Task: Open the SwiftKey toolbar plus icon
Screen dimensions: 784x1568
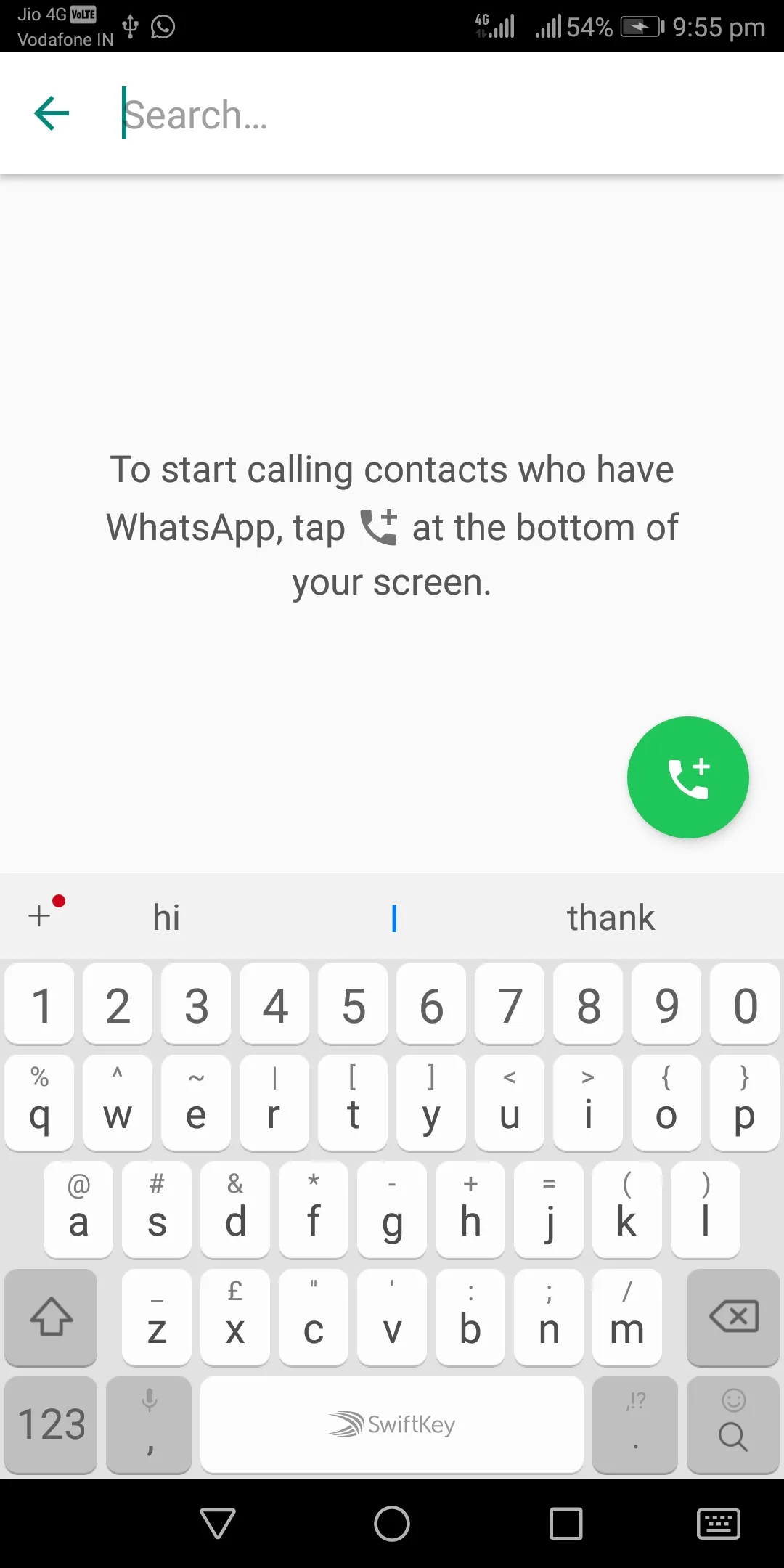Action: 41,915
